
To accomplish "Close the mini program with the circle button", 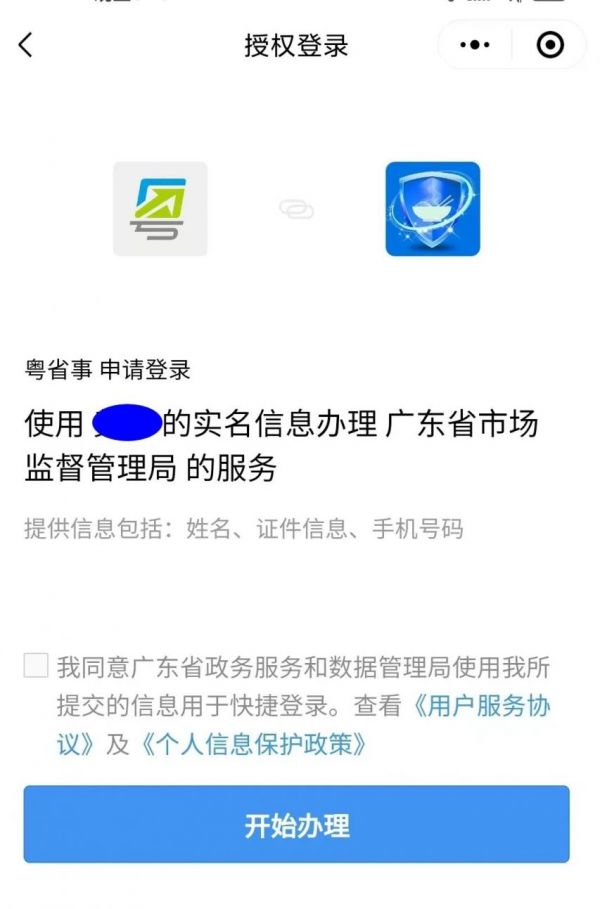I will pos(550,45).
